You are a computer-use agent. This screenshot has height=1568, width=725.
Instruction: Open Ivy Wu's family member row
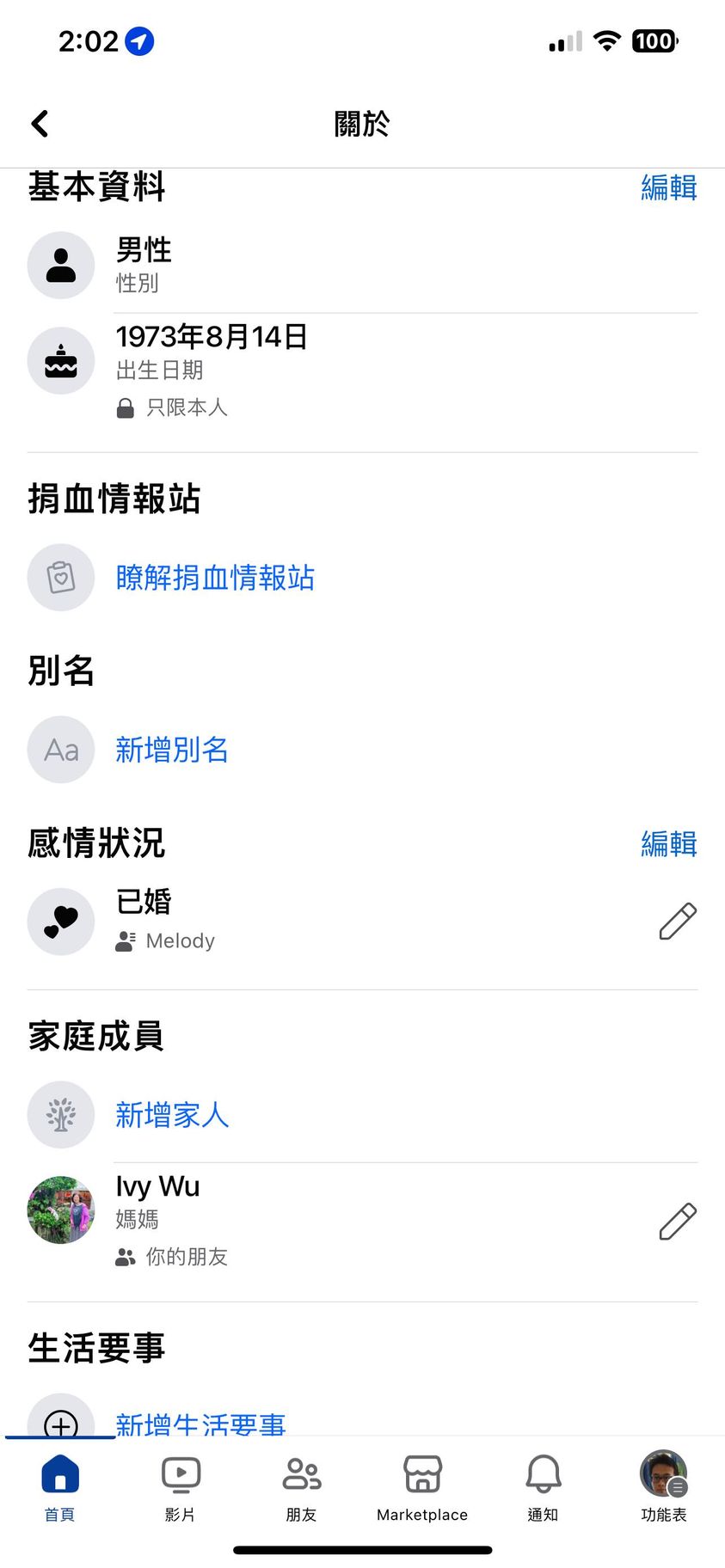tap(157, 1187)
